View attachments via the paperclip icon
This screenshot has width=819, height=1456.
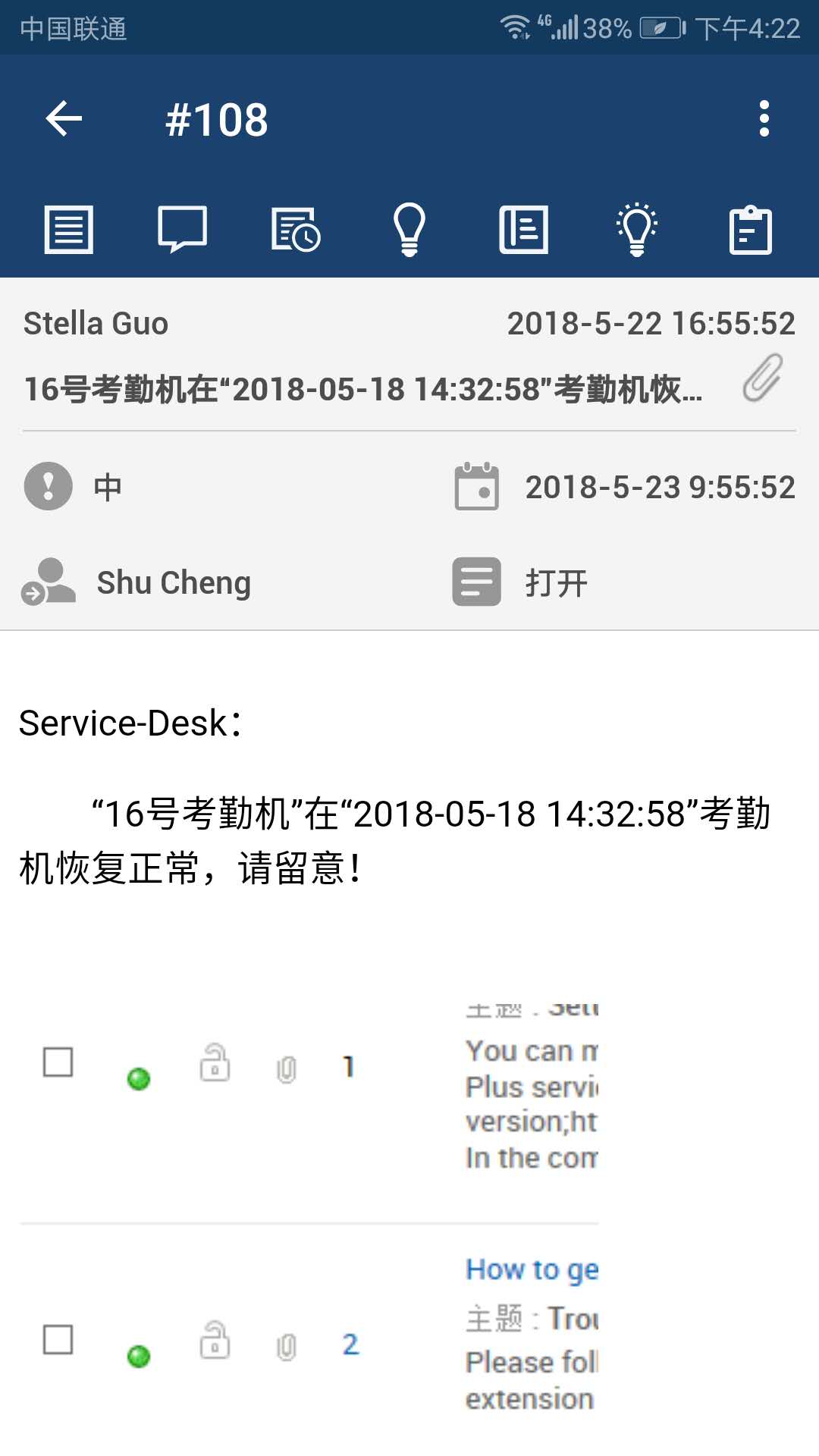762,377
